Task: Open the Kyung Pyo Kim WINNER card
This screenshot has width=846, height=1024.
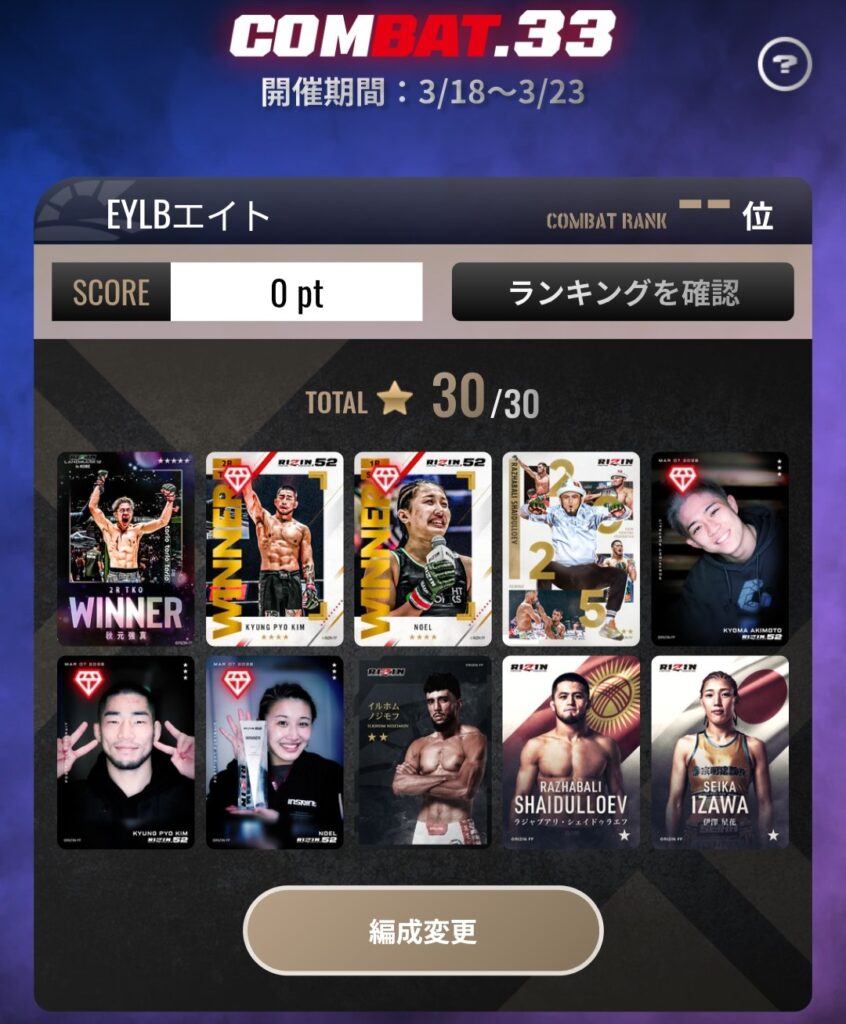Action: point(275,548)
